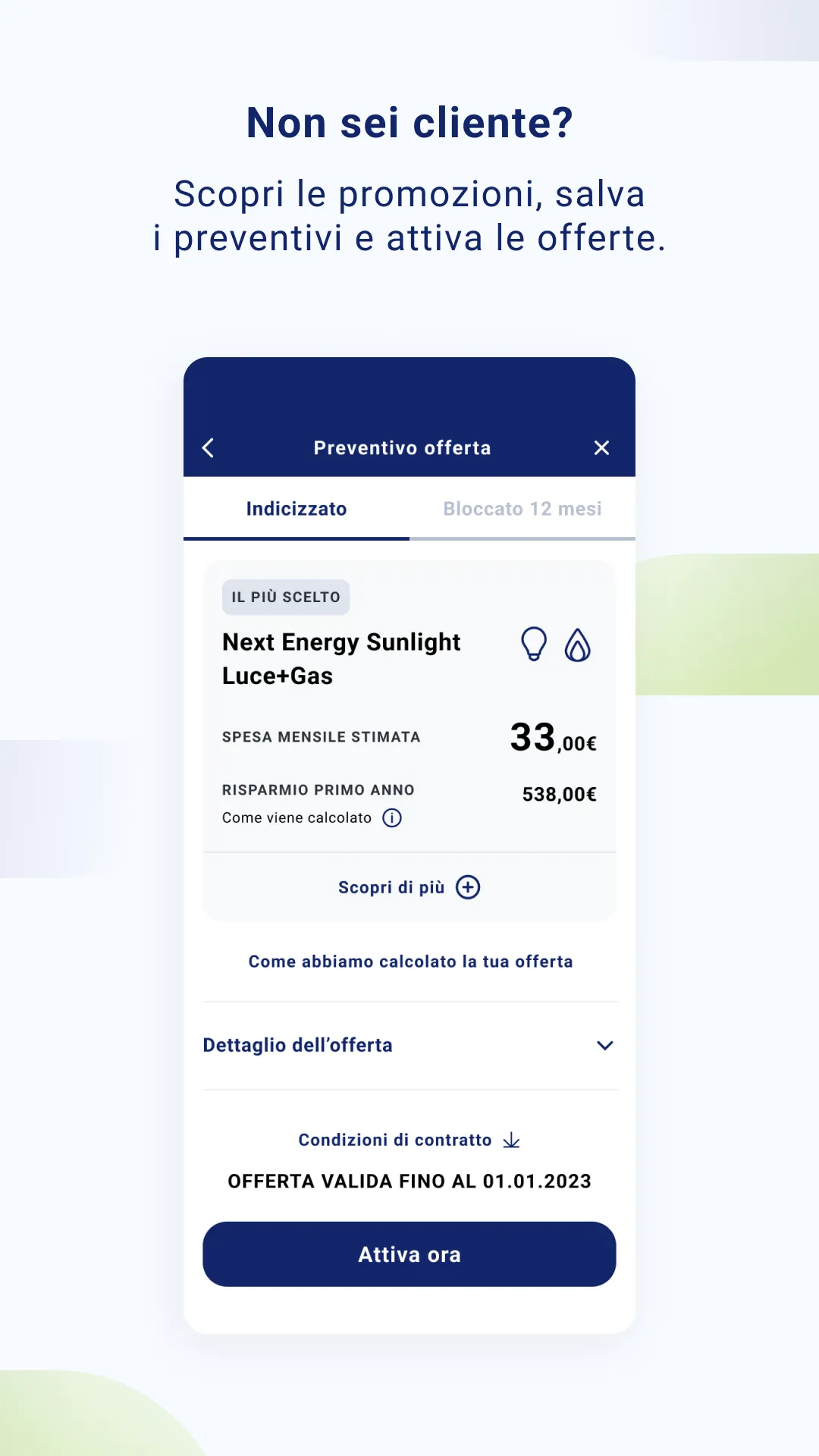Expand Scopri di più for offer details
The width and height of the screenshot is (819, 1456).
[x=391, y=886]
